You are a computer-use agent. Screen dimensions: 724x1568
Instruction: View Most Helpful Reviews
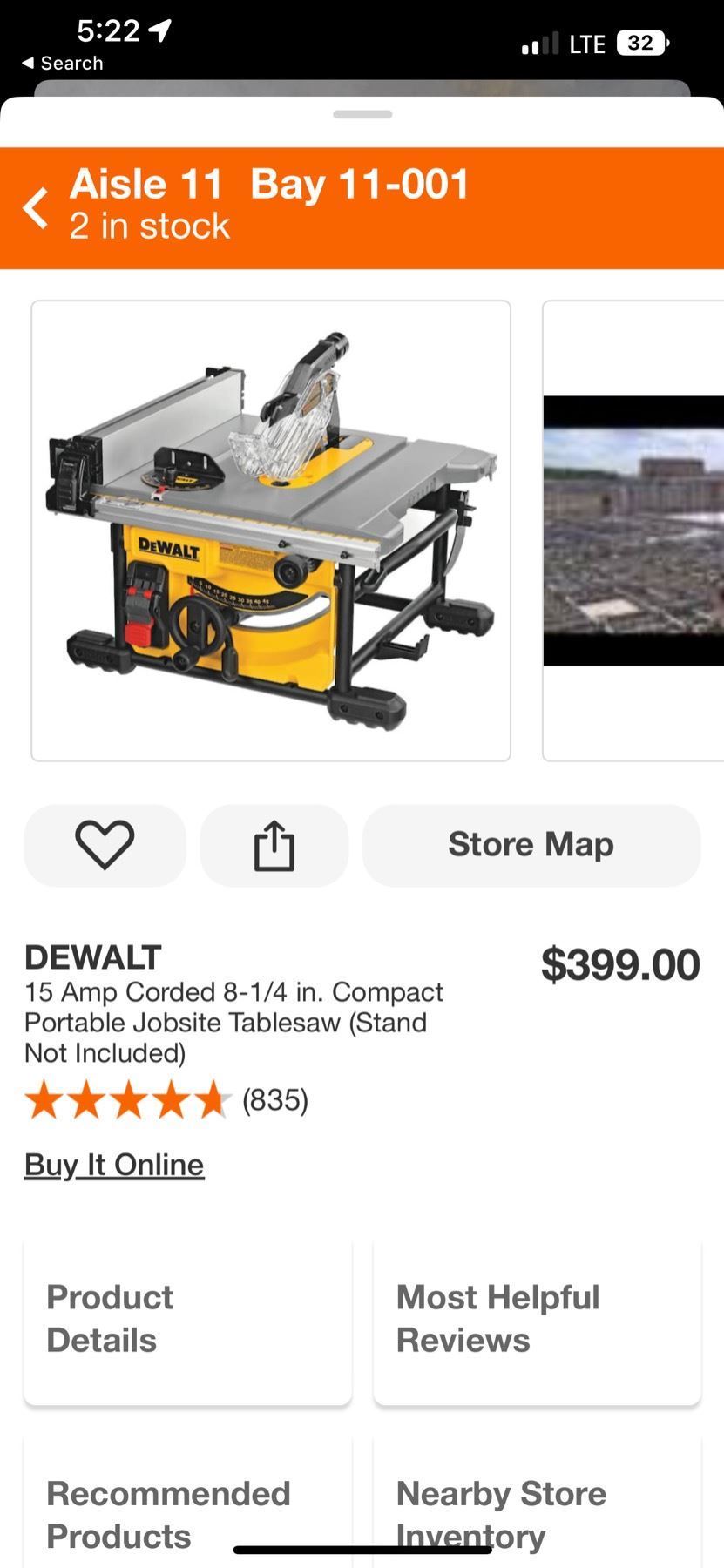pyautogui.click(x=537, y=1319)
